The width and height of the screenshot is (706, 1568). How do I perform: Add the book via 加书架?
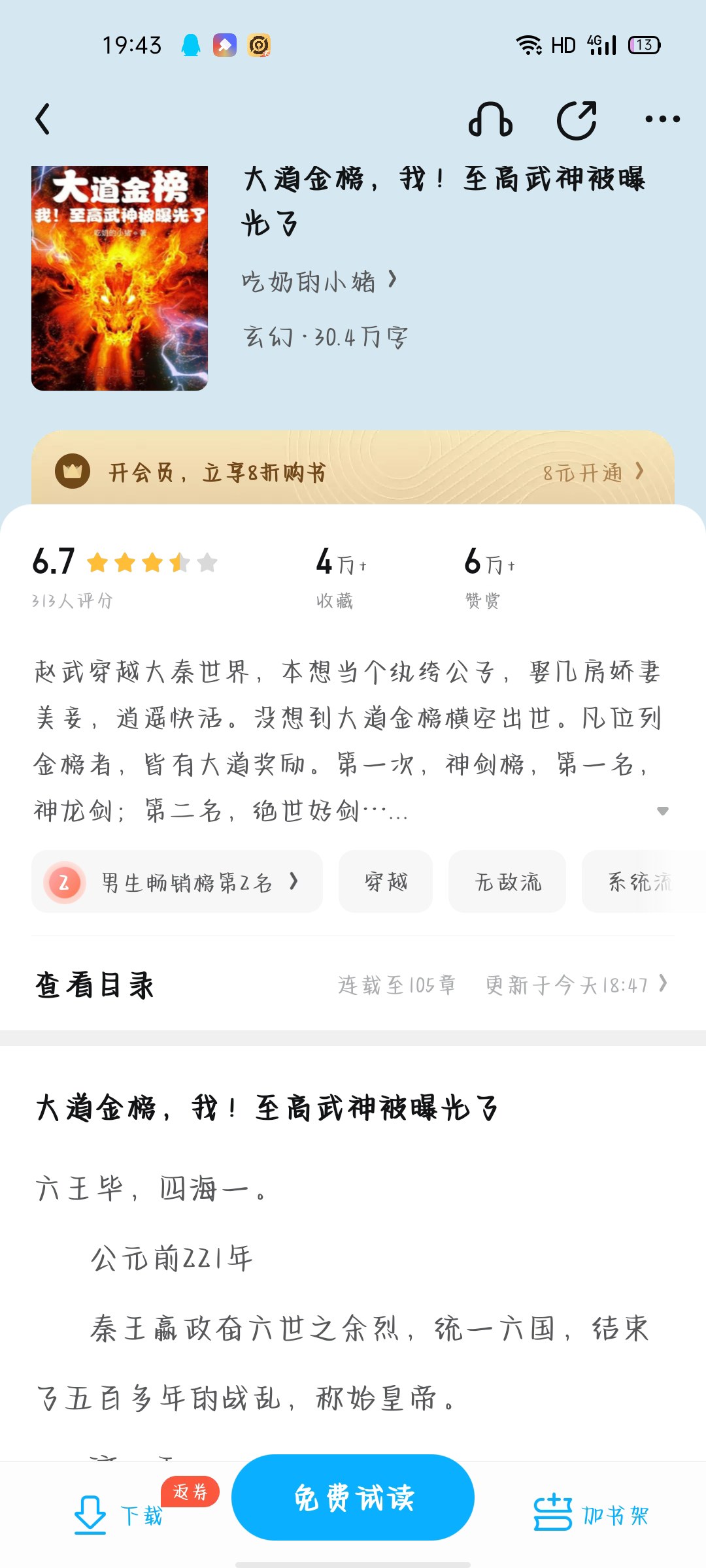591,1514
